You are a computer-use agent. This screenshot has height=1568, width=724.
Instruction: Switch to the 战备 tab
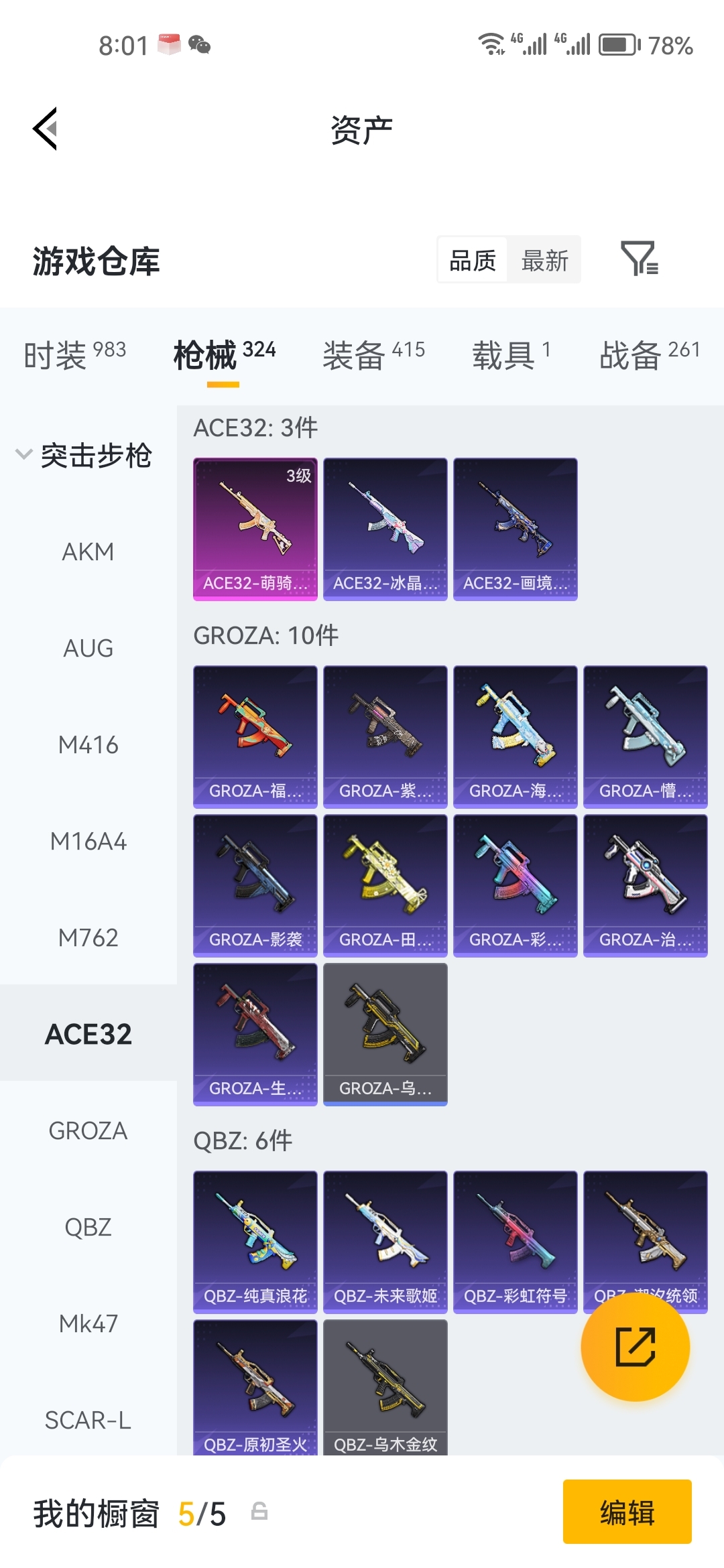[x=649, y=355]
